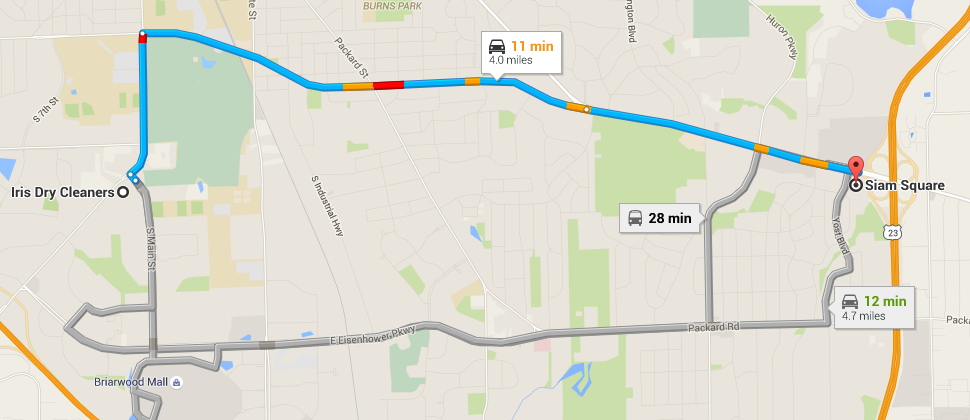Select the 28 min transit route
970x420 pixels.
(x=659, y=218)
